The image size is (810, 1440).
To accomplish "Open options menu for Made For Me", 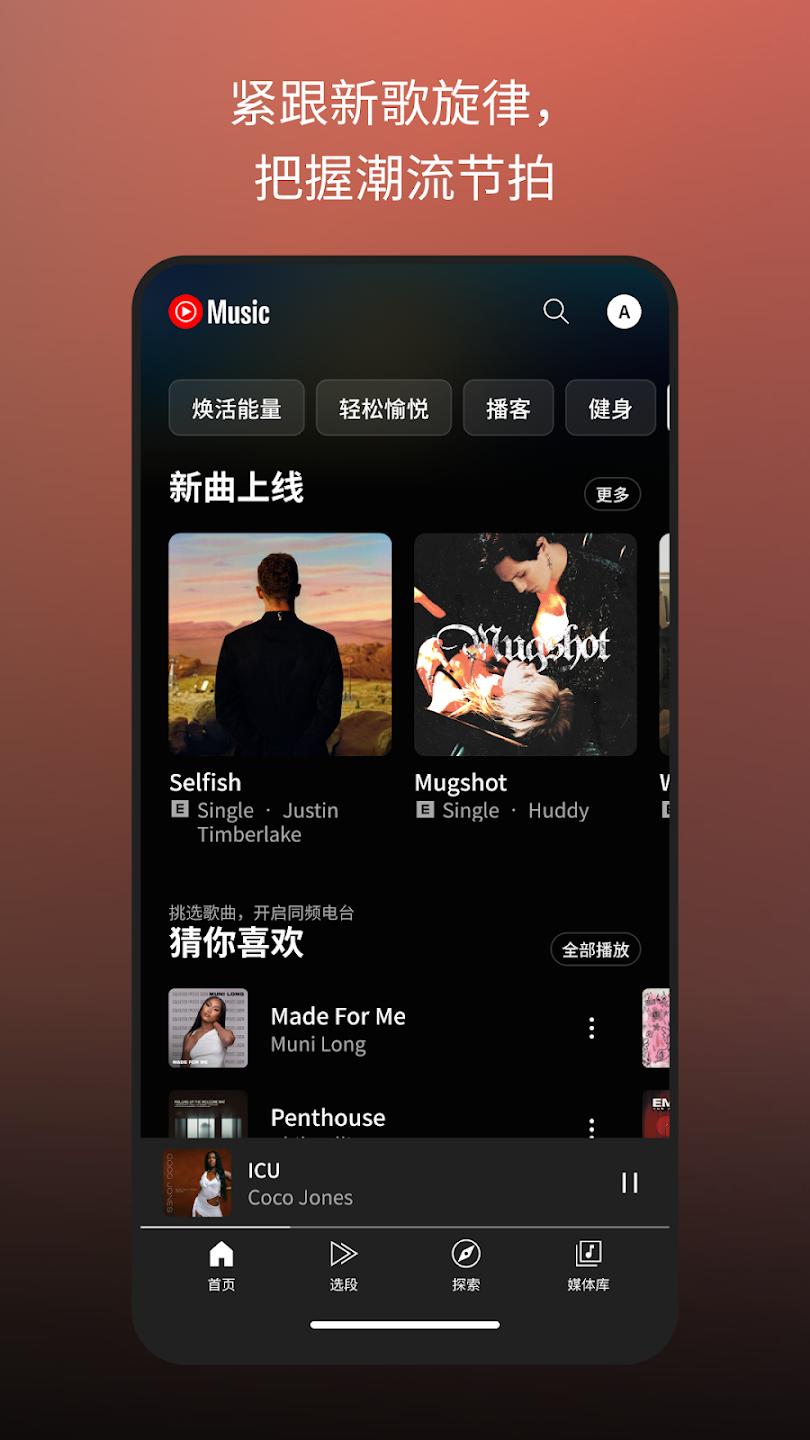I will [x=591, y=1028].
